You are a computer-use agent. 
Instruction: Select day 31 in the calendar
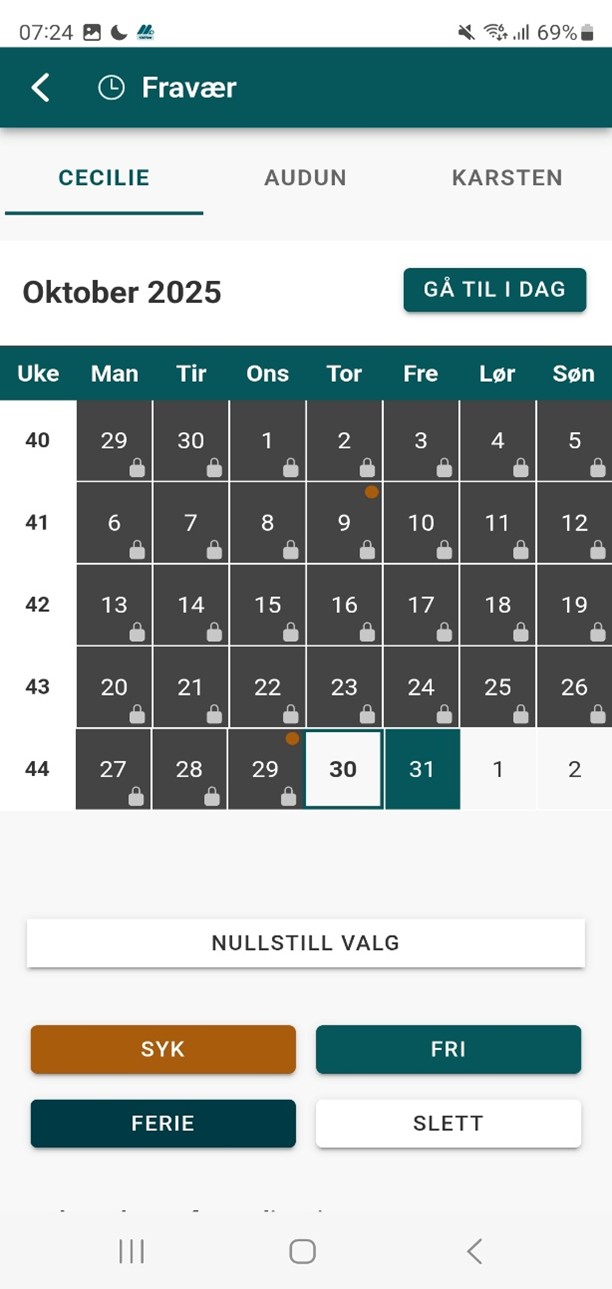tap(421, 769)
